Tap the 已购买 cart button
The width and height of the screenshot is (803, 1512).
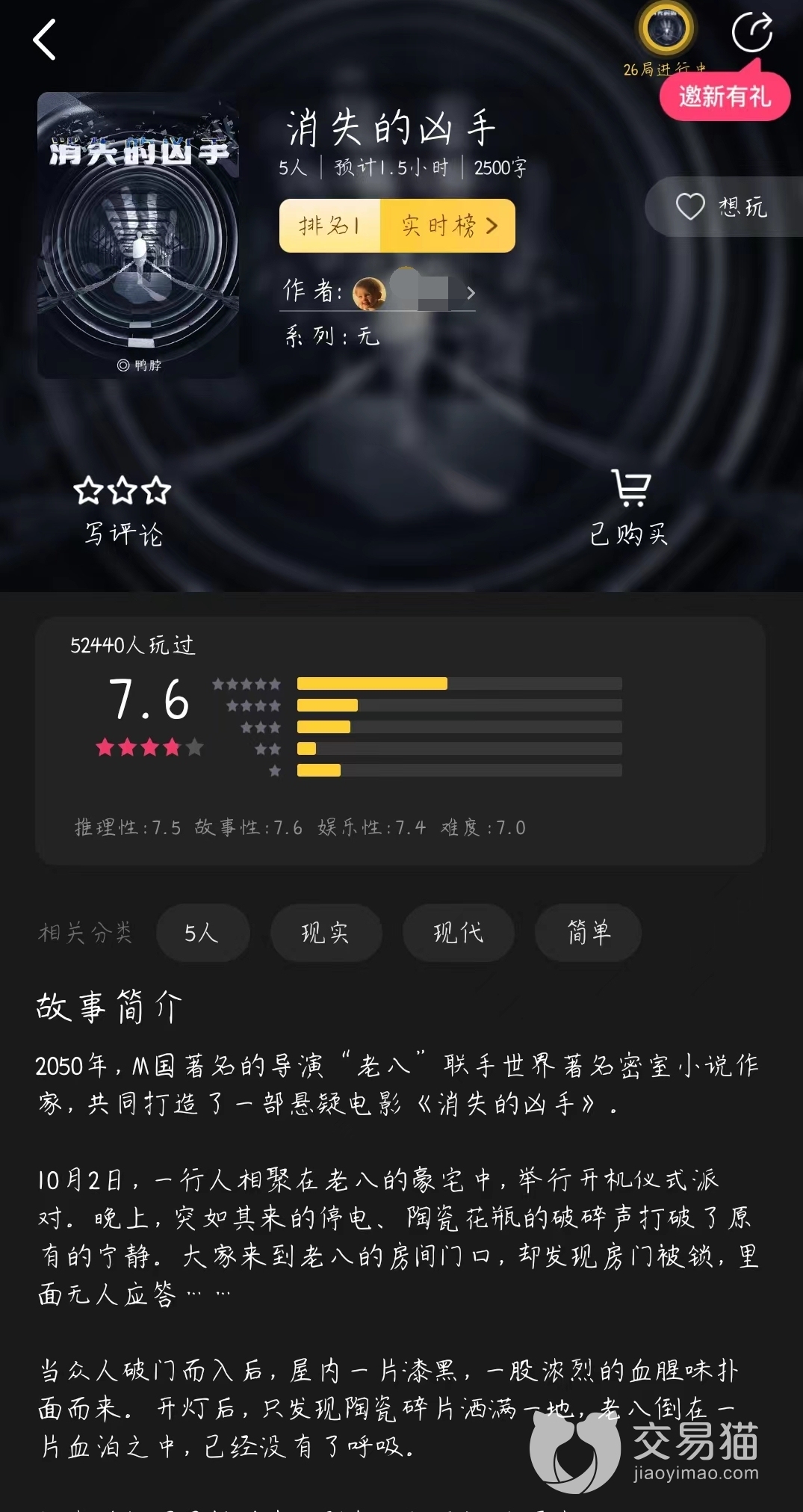click(629, 508)
